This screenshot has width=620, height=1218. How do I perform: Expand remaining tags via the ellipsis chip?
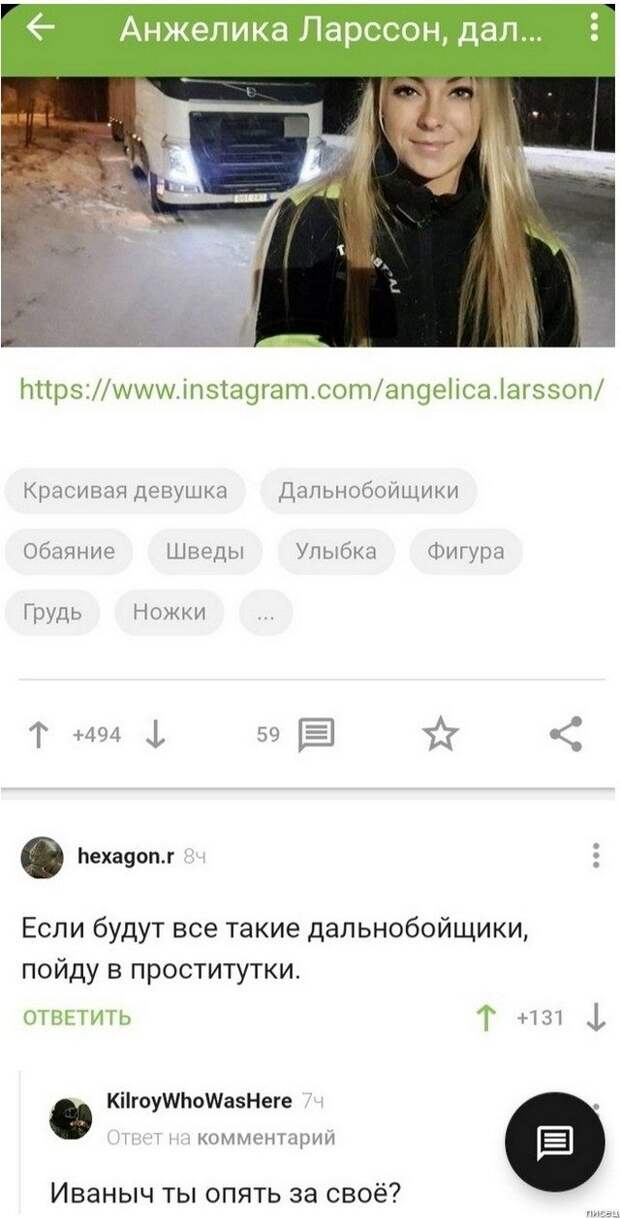[266, 612]
